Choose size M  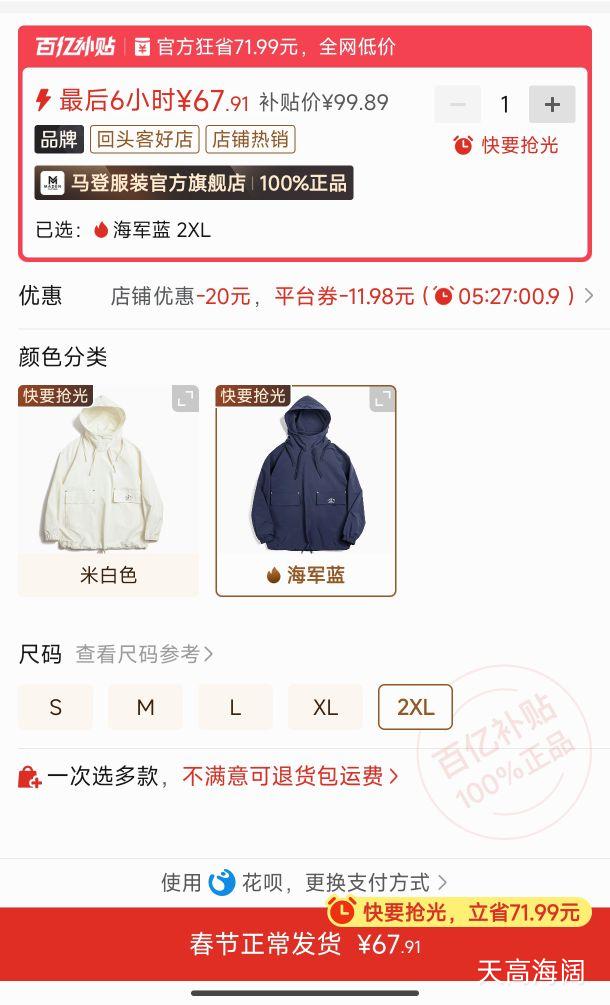[x=146, y=707]
